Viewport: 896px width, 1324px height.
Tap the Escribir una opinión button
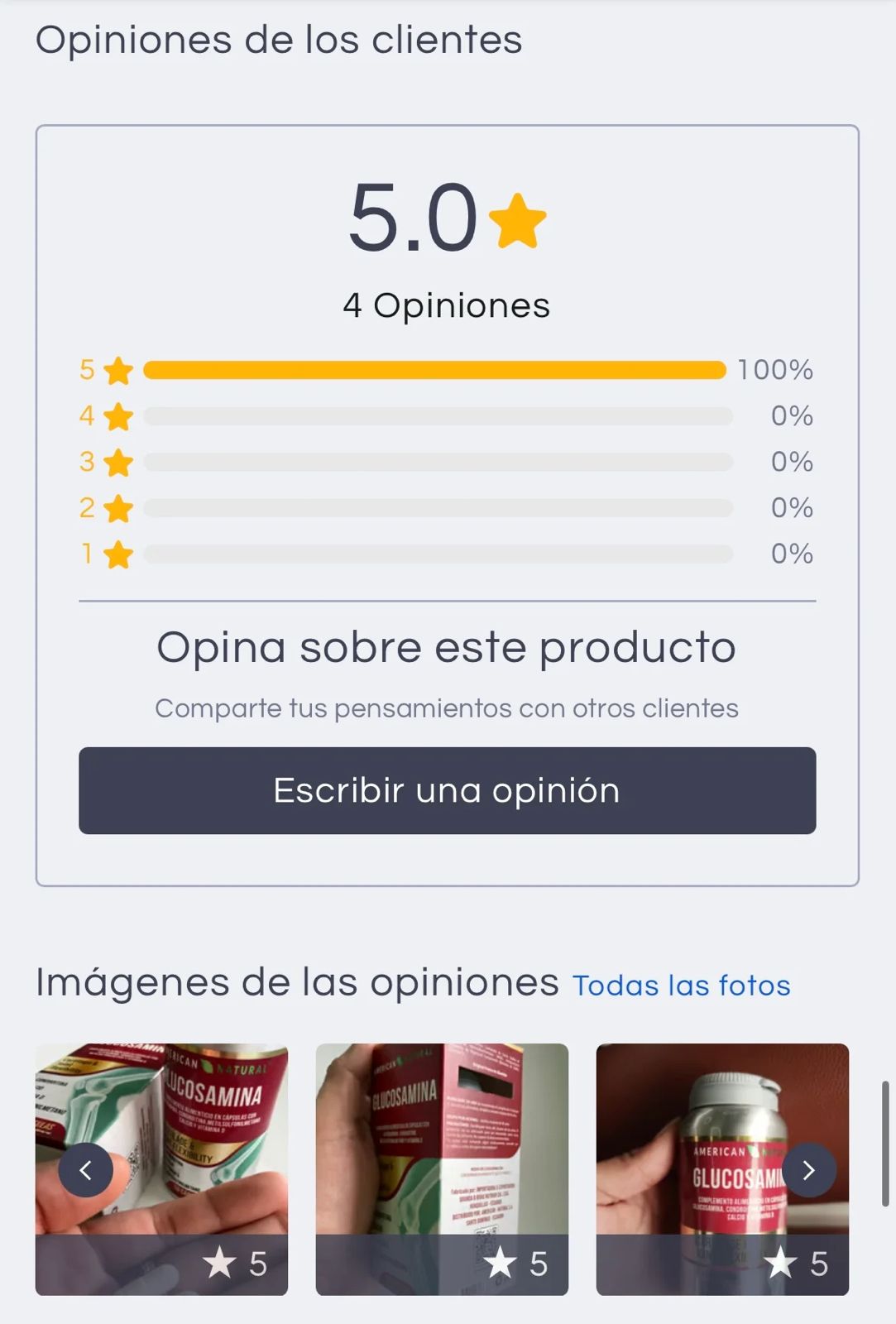click(447, 790)
